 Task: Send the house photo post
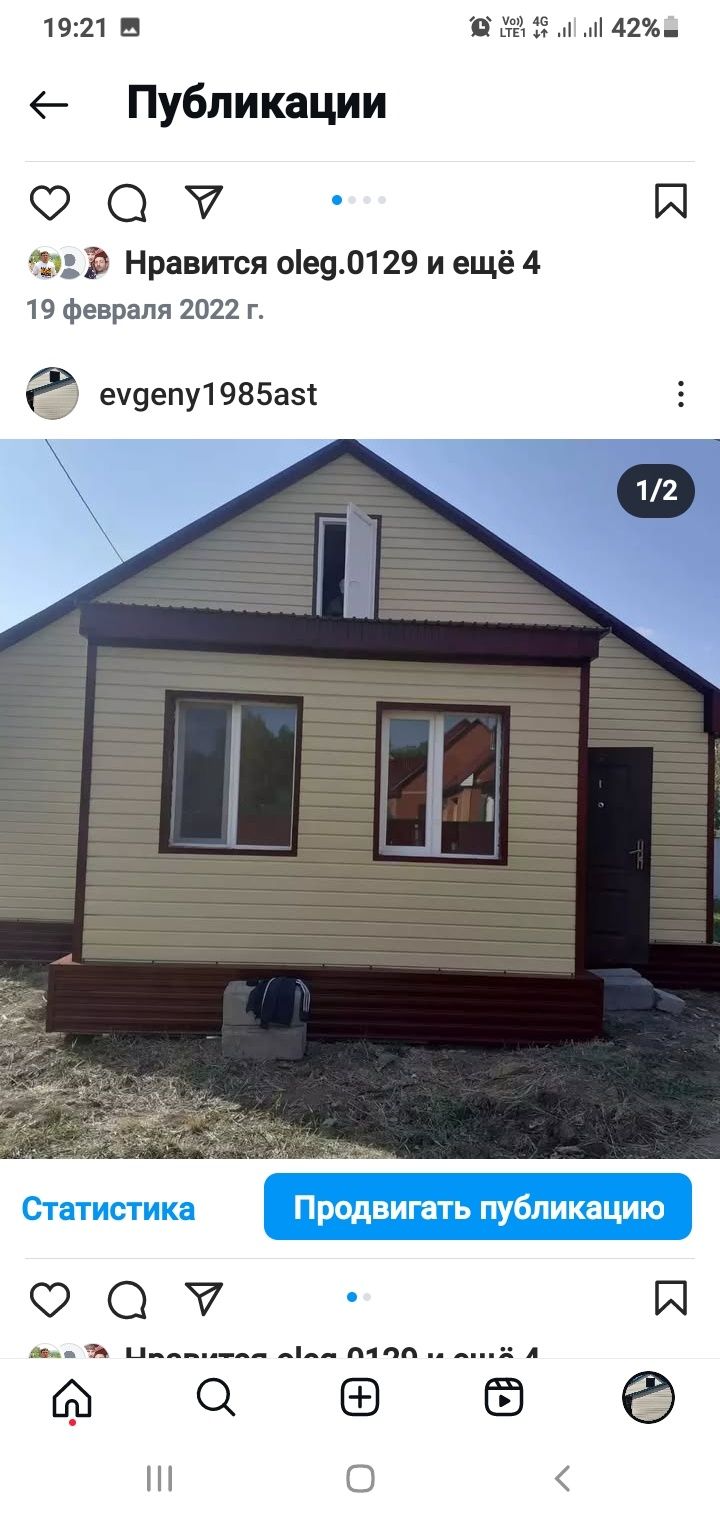[204, 1298]
